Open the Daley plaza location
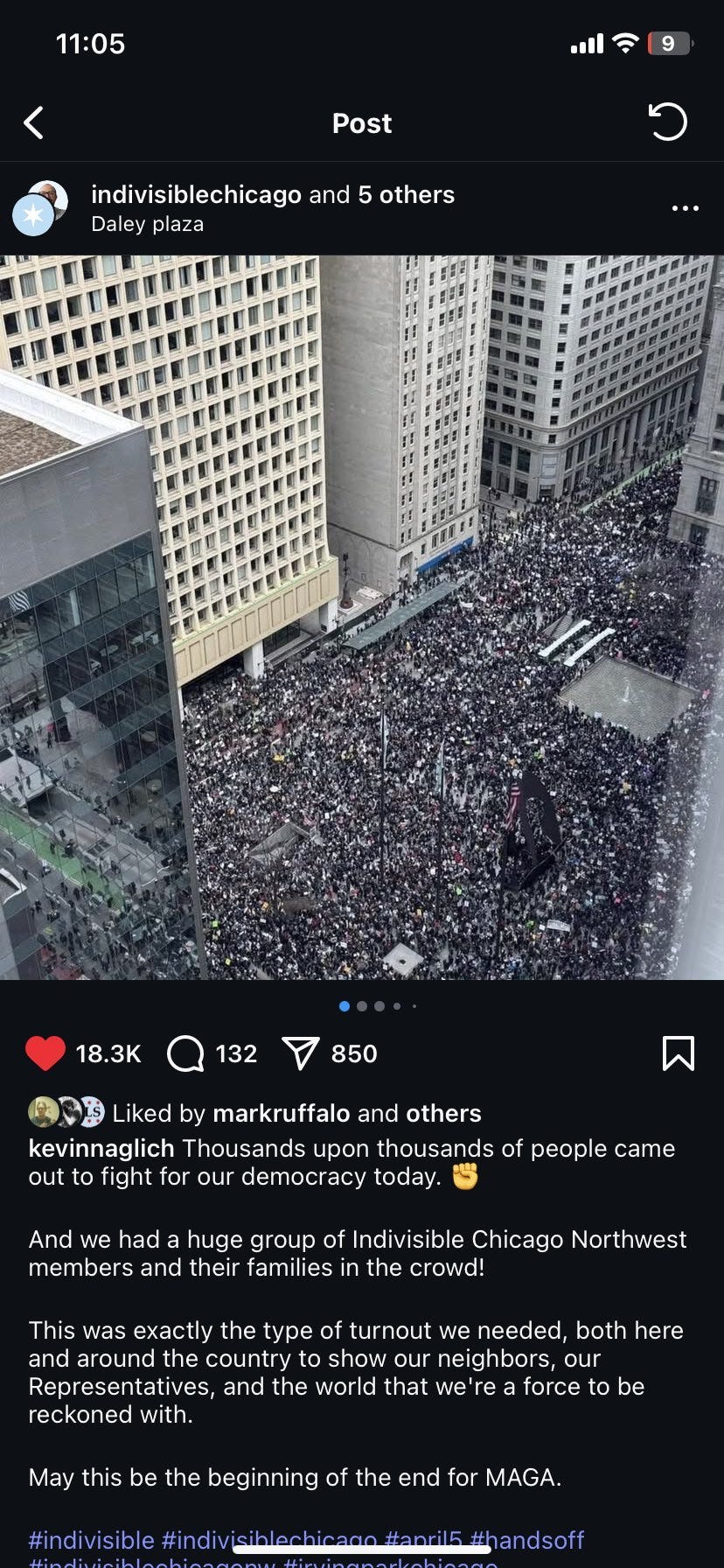724x1568 pixels. coord(147,224)
